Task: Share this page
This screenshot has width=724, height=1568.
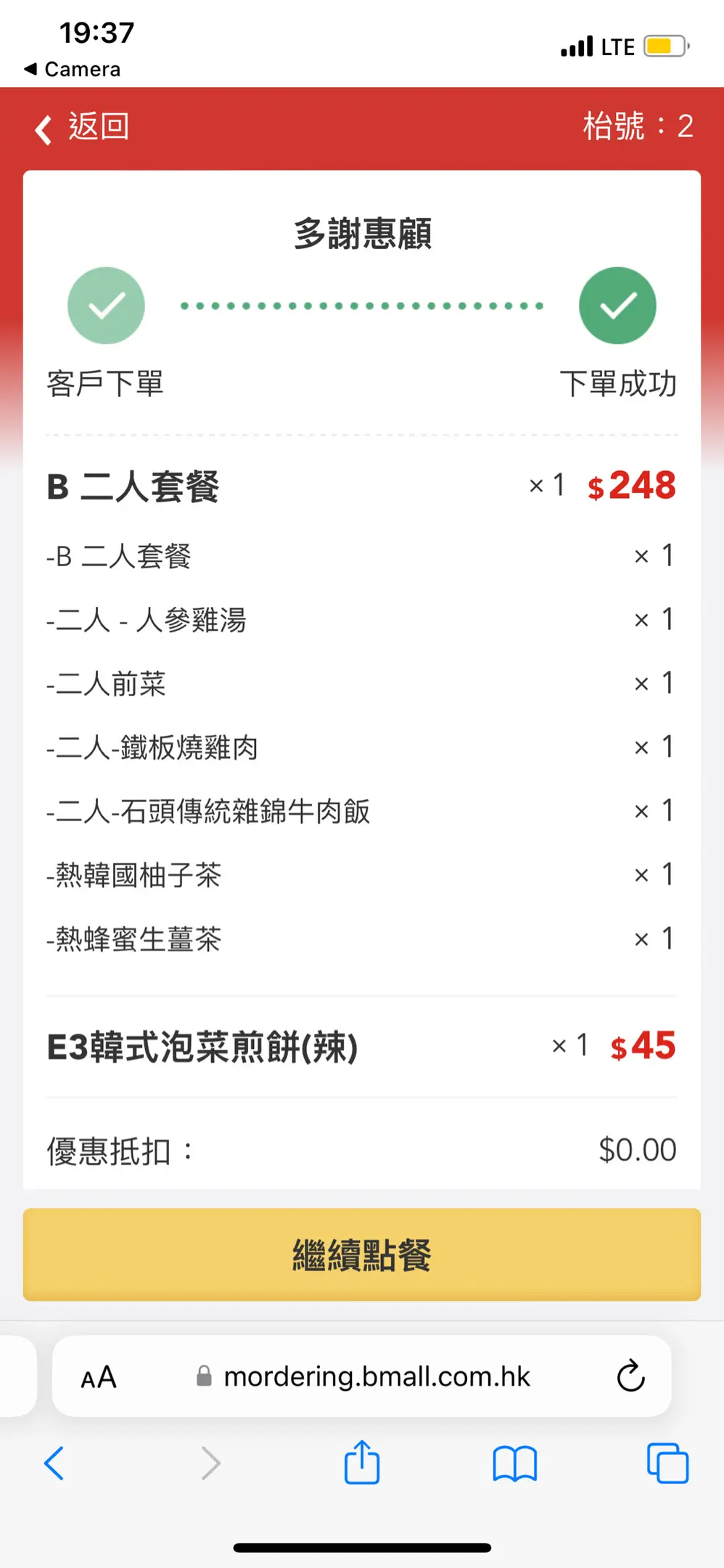Action: point(362,1462)
